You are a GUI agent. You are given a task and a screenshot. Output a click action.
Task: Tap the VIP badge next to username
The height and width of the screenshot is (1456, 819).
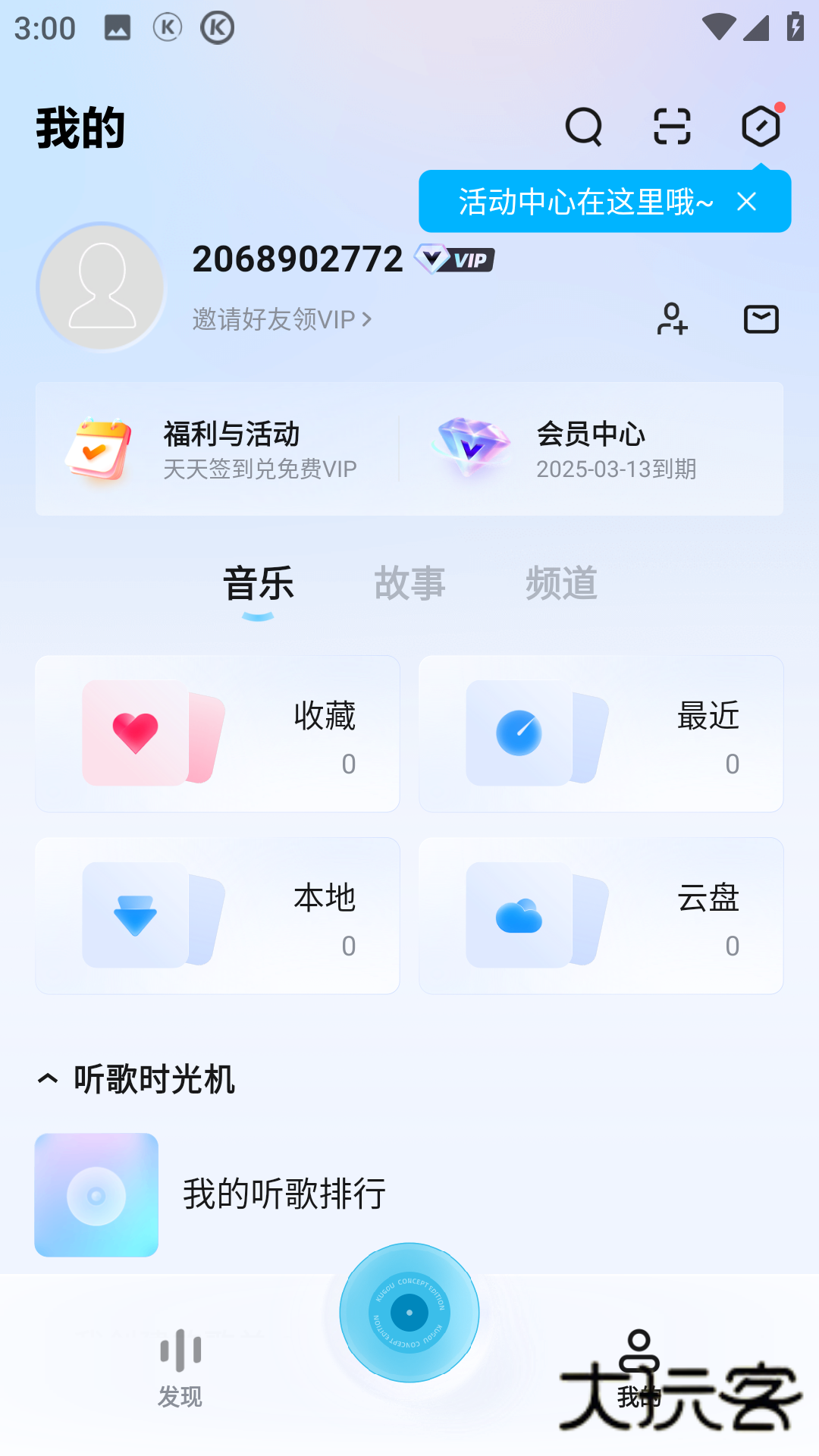453,260
